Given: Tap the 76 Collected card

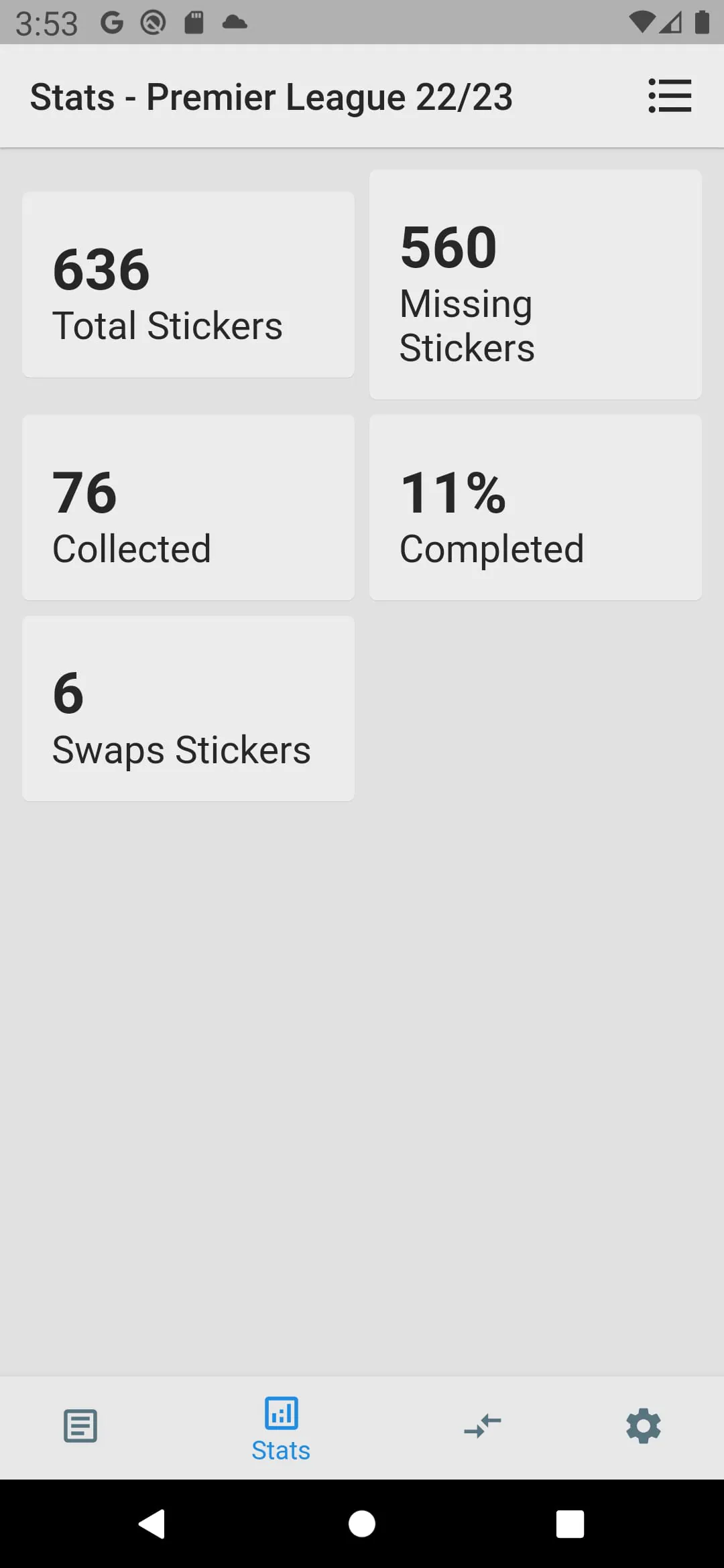Looking at the screenshot, I should click(x=188, y=507).
